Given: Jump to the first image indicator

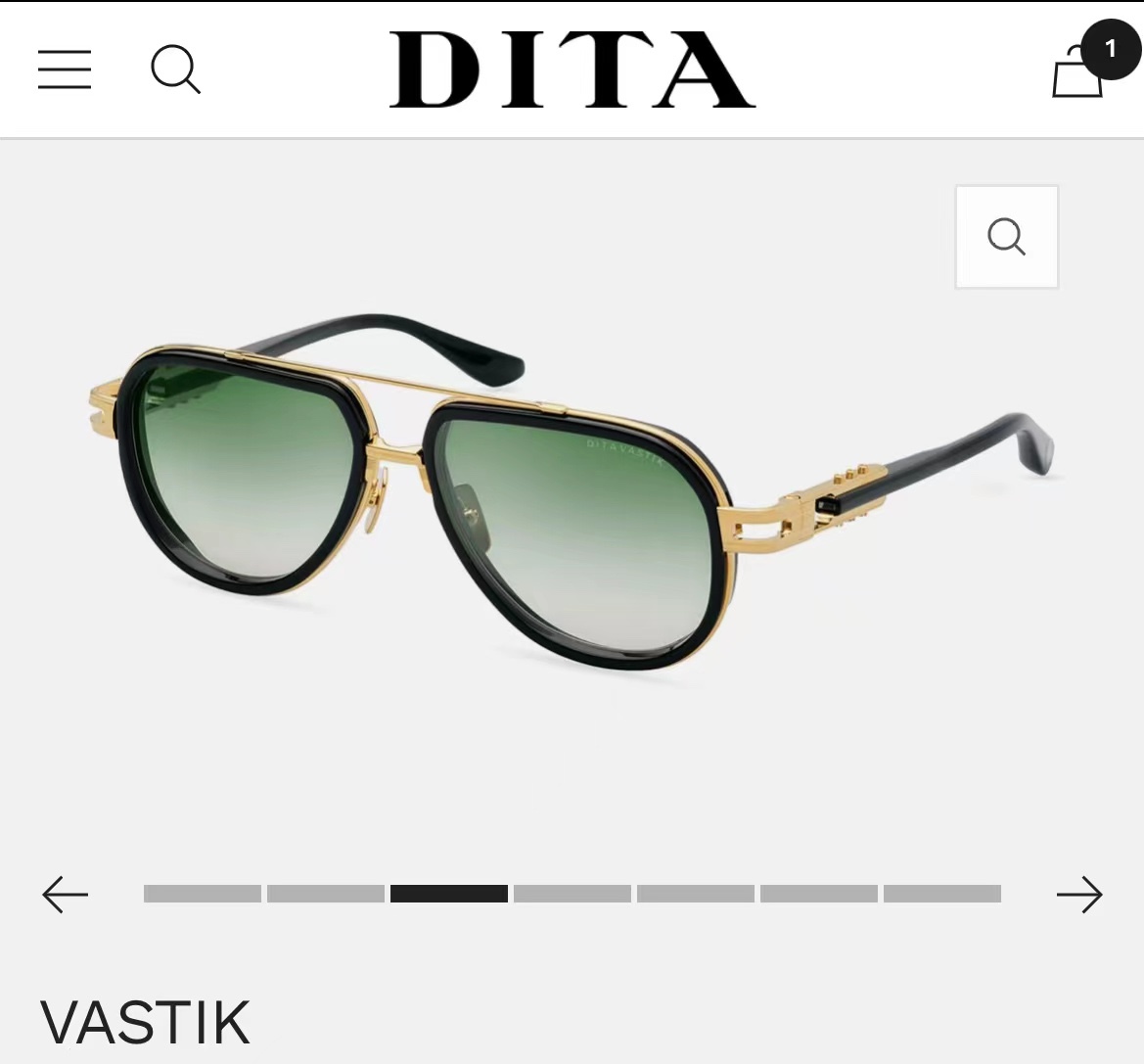Looking at the screenshot, I should 203,894.
